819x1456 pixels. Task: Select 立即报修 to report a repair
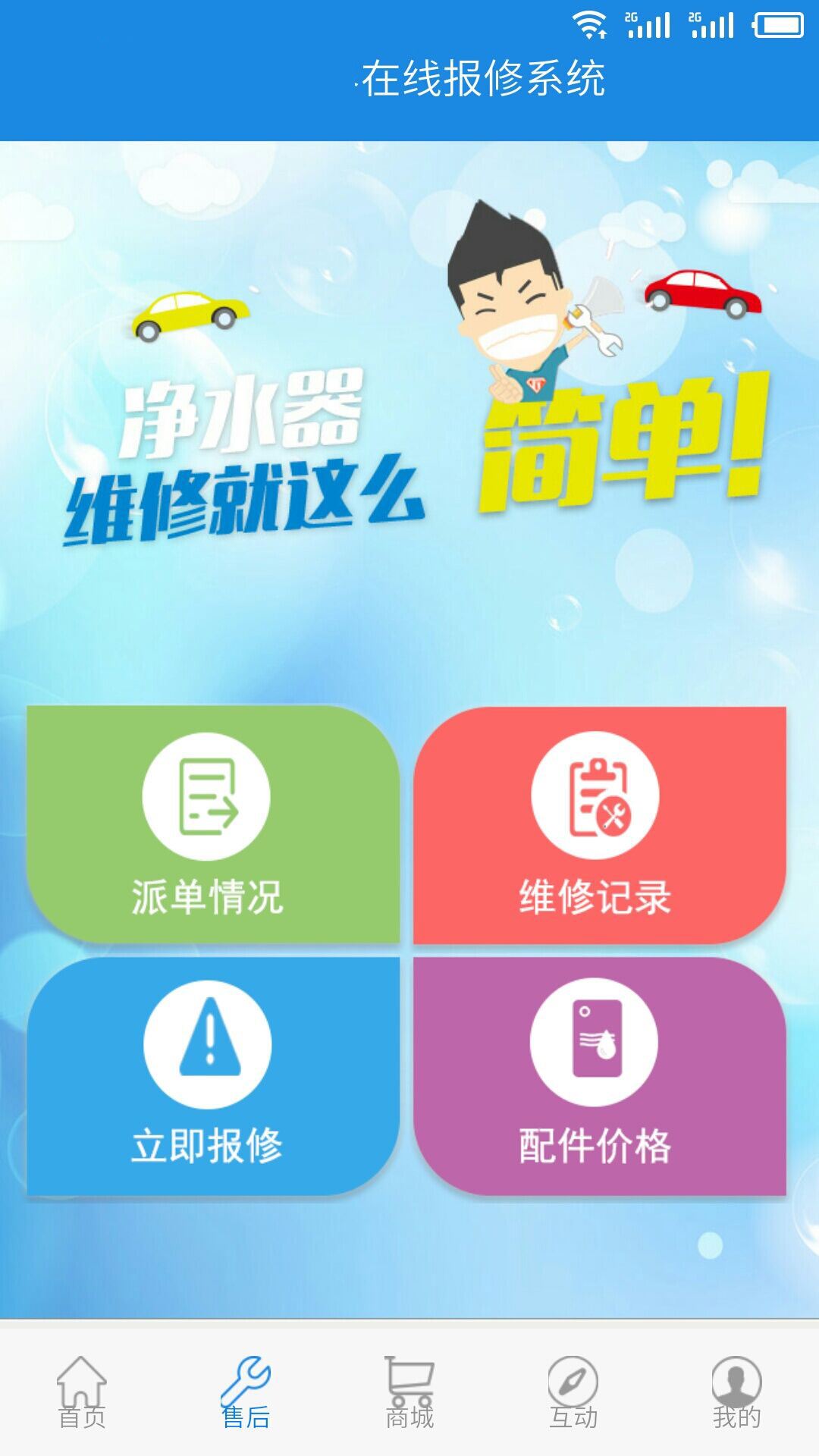click(x=212, y=1075)
